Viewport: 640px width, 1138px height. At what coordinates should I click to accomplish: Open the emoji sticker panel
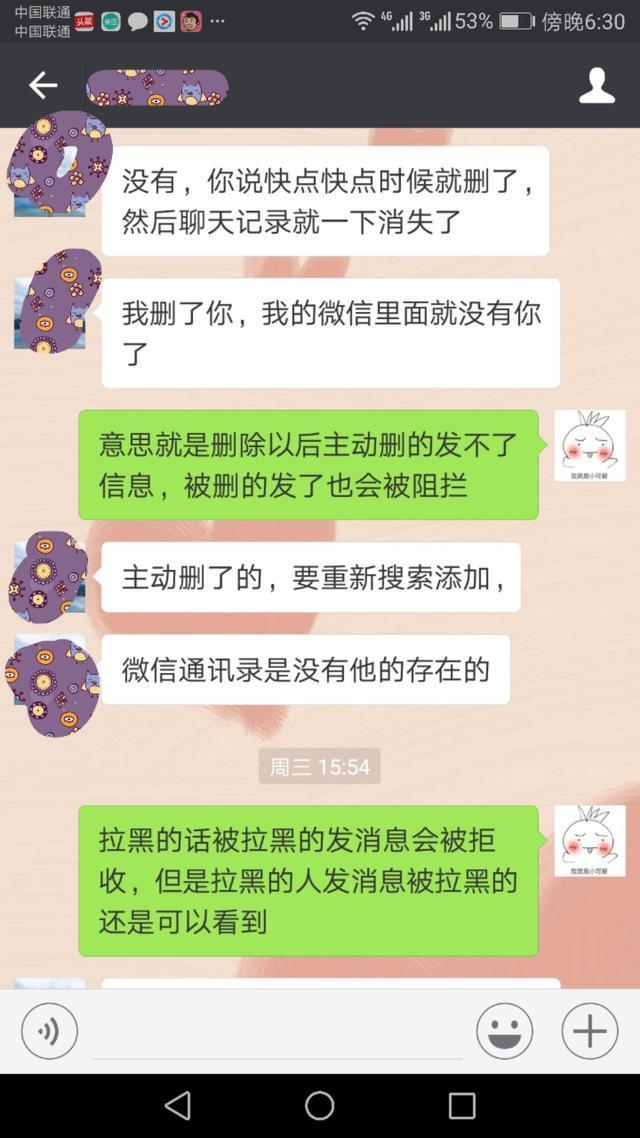point(504,1030)
